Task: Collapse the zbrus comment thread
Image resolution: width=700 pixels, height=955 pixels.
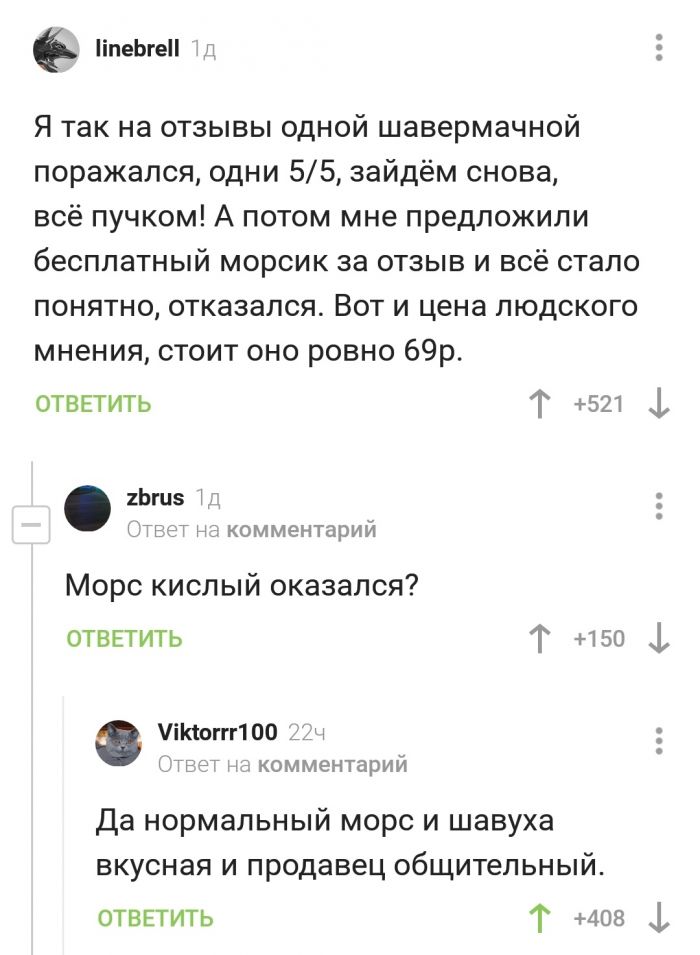Action: click(x=31, y=524)
